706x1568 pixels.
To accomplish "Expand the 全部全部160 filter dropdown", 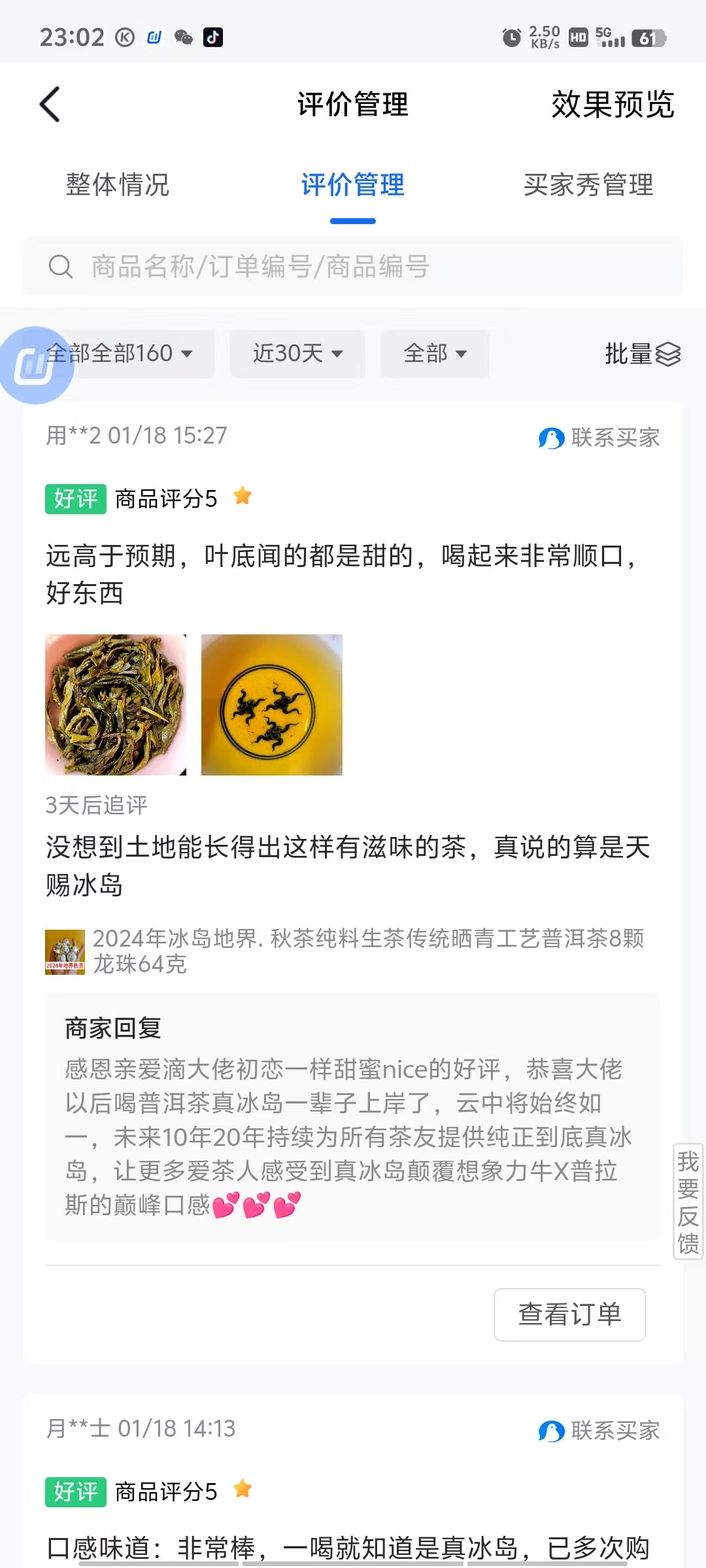I will click(120, 353).
